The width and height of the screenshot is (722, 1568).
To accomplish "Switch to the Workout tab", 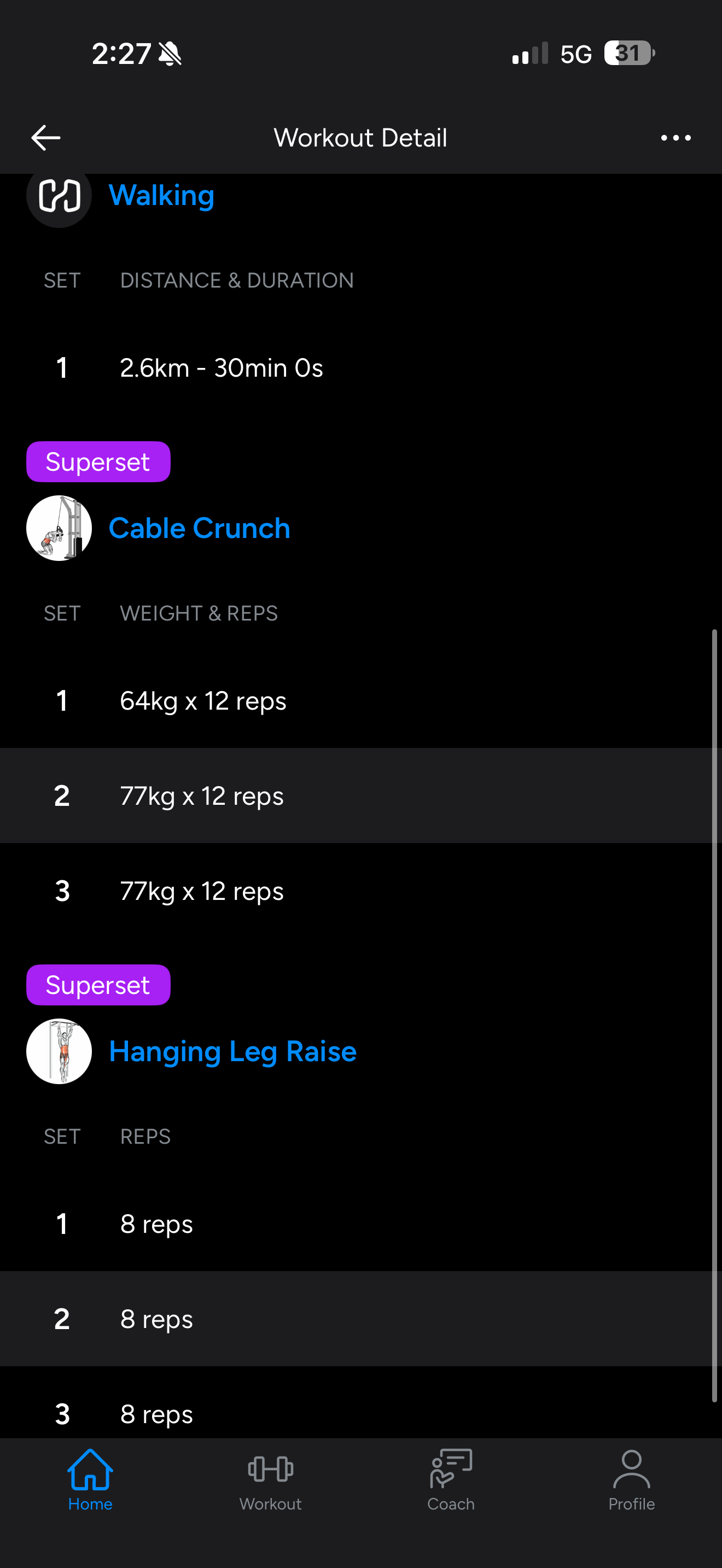I will tap(270, 1480).
